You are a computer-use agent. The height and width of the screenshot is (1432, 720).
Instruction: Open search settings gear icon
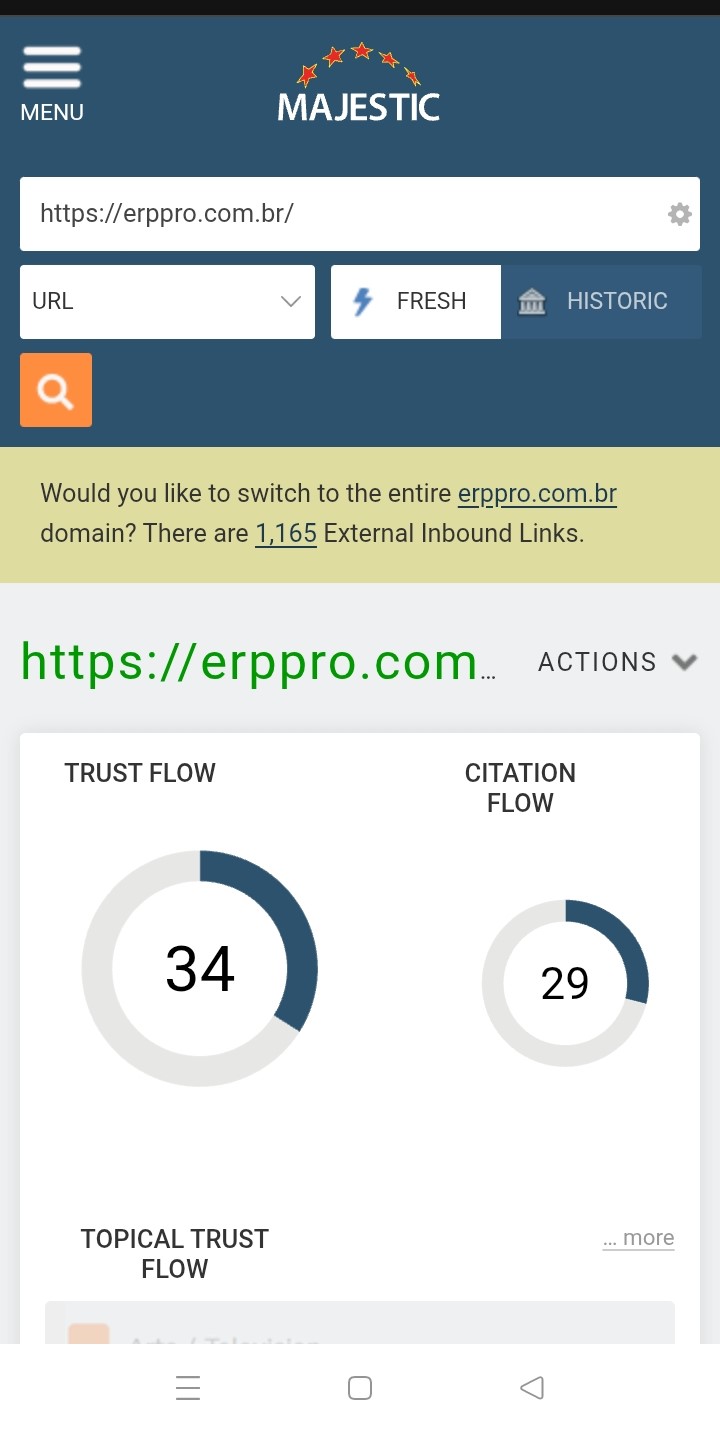click(680, 214)
